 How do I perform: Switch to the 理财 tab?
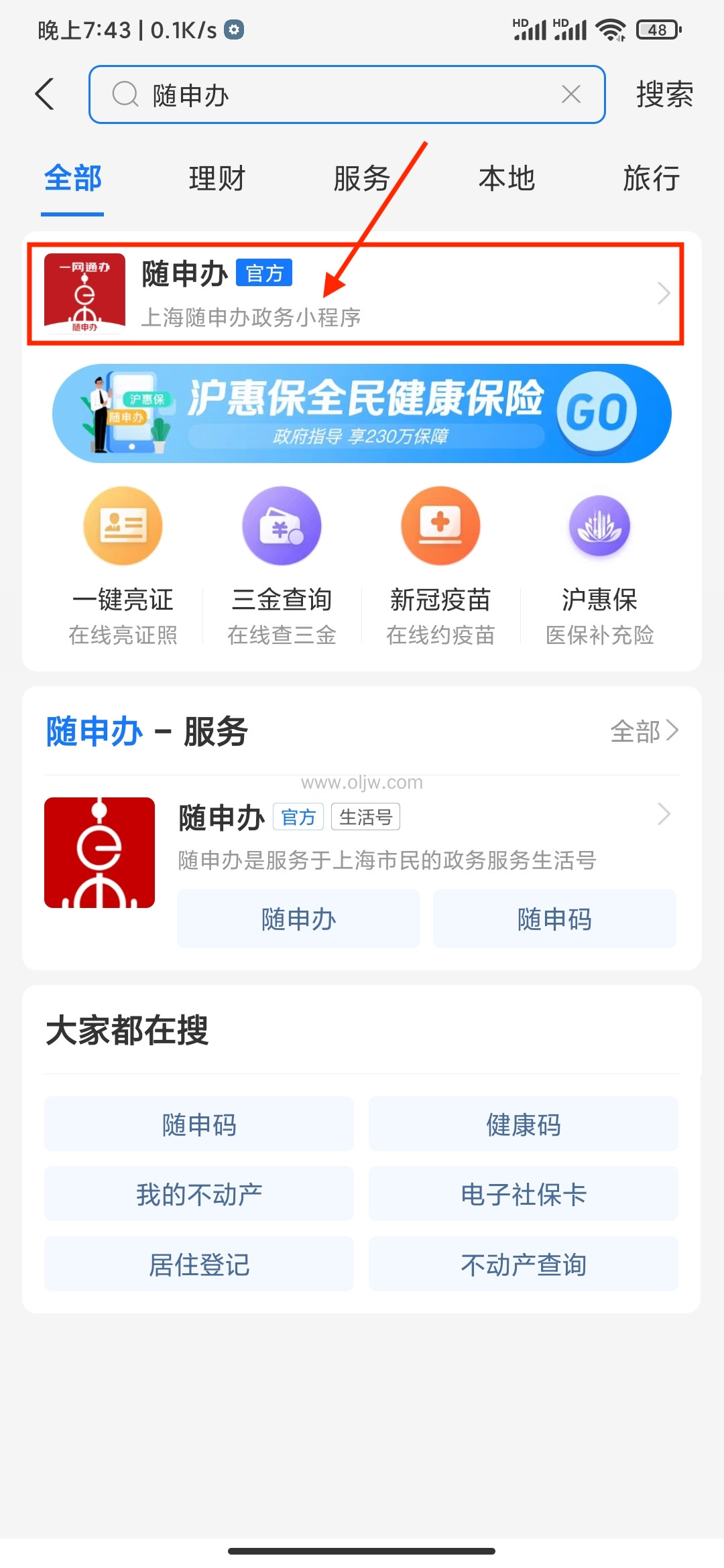tap(217, 179)
